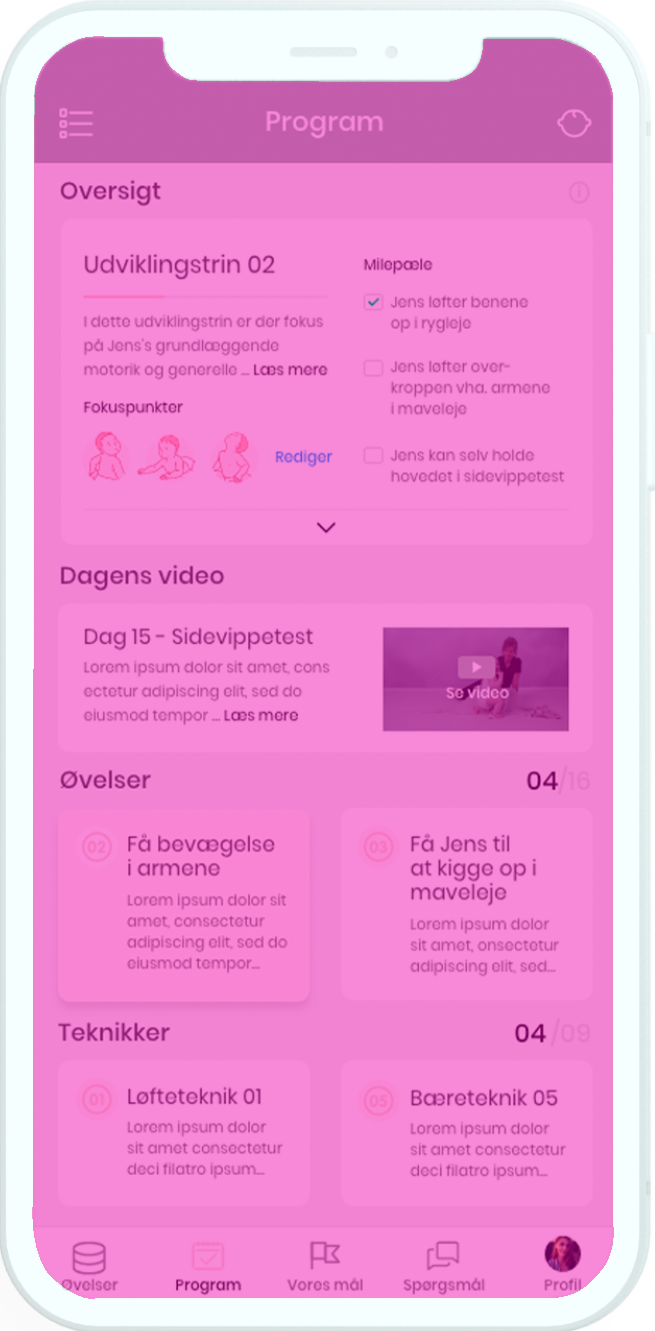Read more about Dag 15 Sidevippetest

[260, 716]
